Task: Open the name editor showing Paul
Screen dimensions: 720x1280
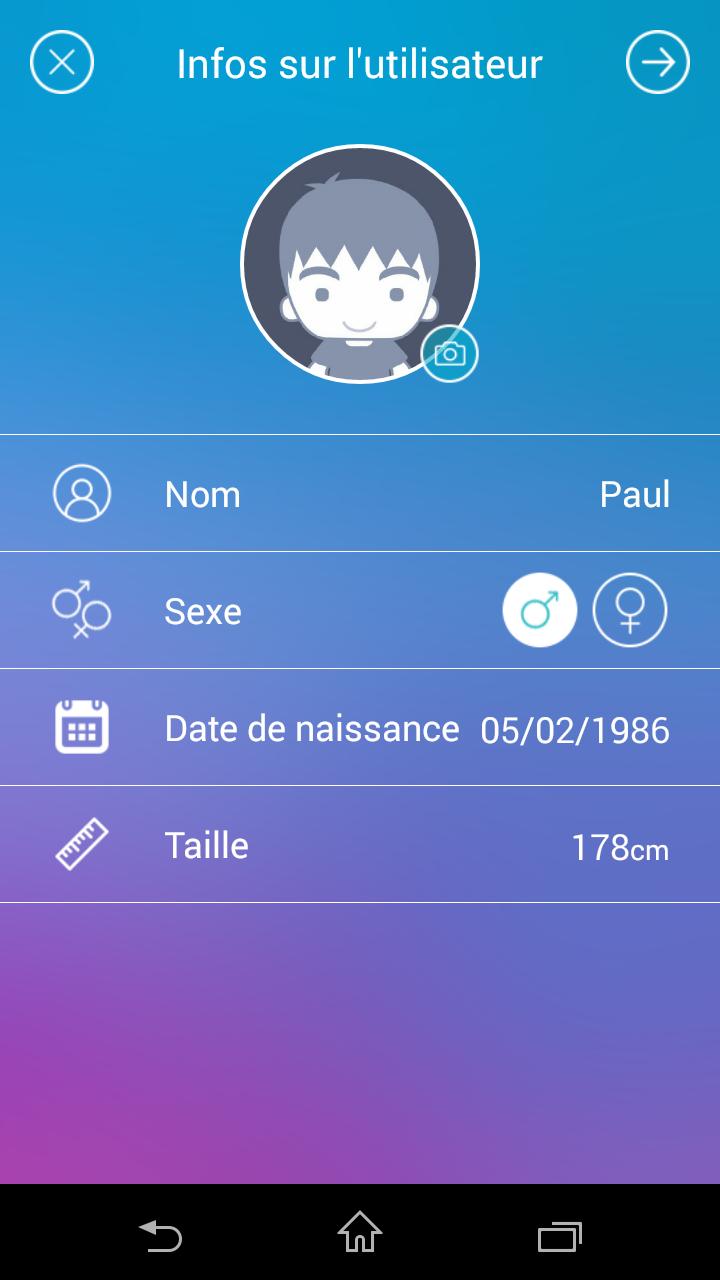Action: pyautogui.click(x=635, y=493)
